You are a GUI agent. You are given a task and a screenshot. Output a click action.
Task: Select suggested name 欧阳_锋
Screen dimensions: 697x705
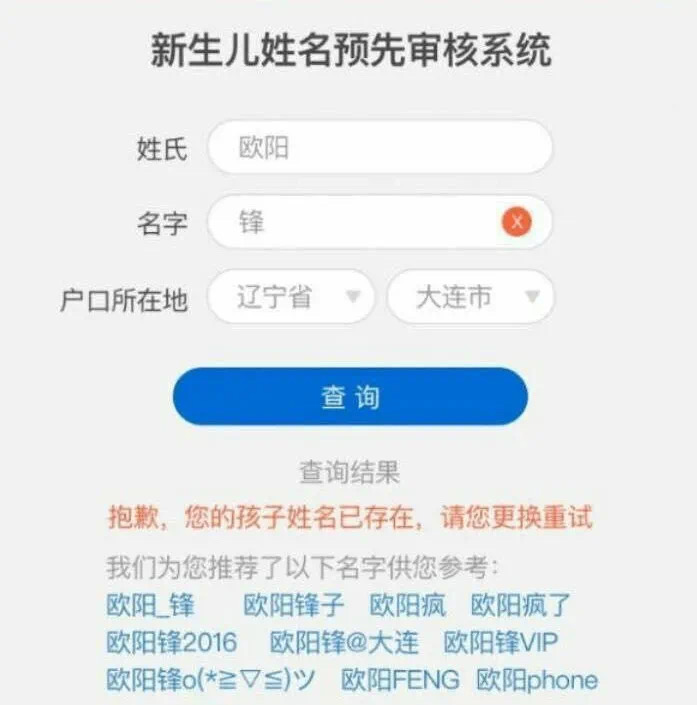coord(150,605)
